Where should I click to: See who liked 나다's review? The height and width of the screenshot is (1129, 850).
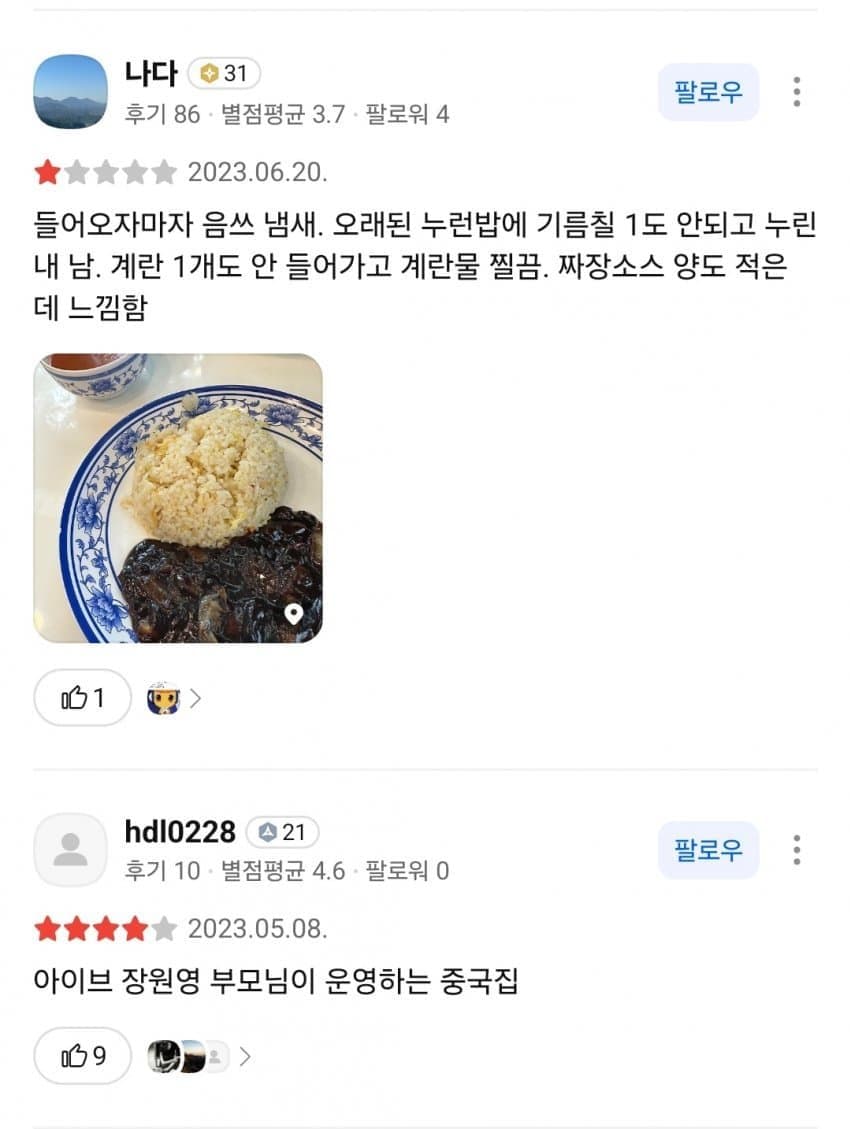pos(174,698)
